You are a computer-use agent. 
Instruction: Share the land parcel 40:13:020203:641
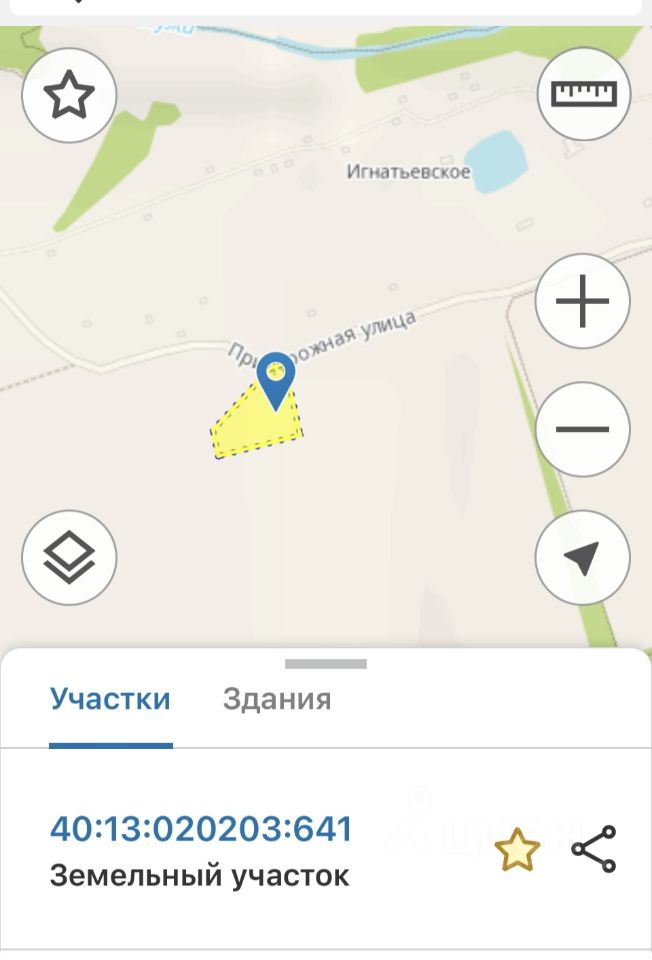pos(594,849)
